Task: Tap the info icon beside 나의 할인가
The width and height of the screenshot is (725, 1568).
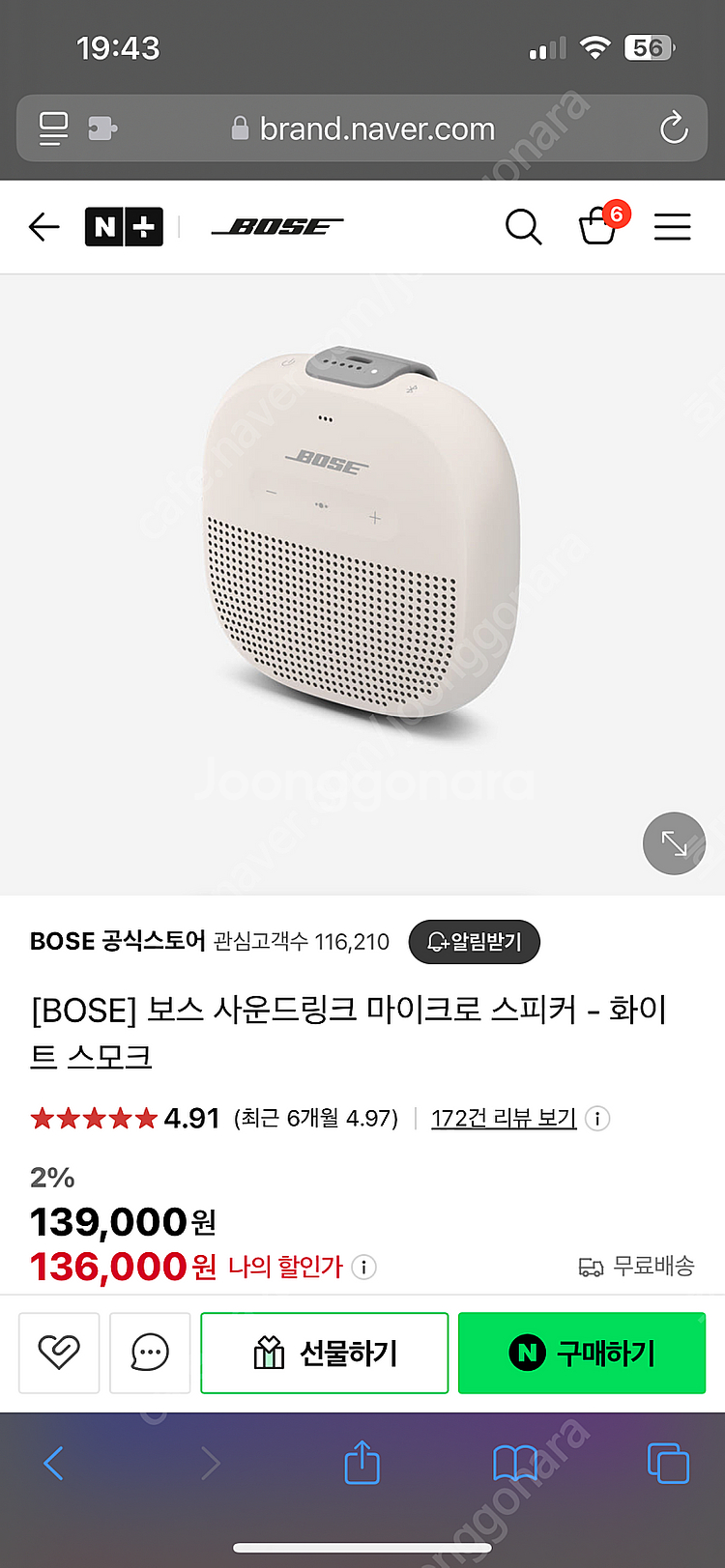Action: coord(363,1267)
